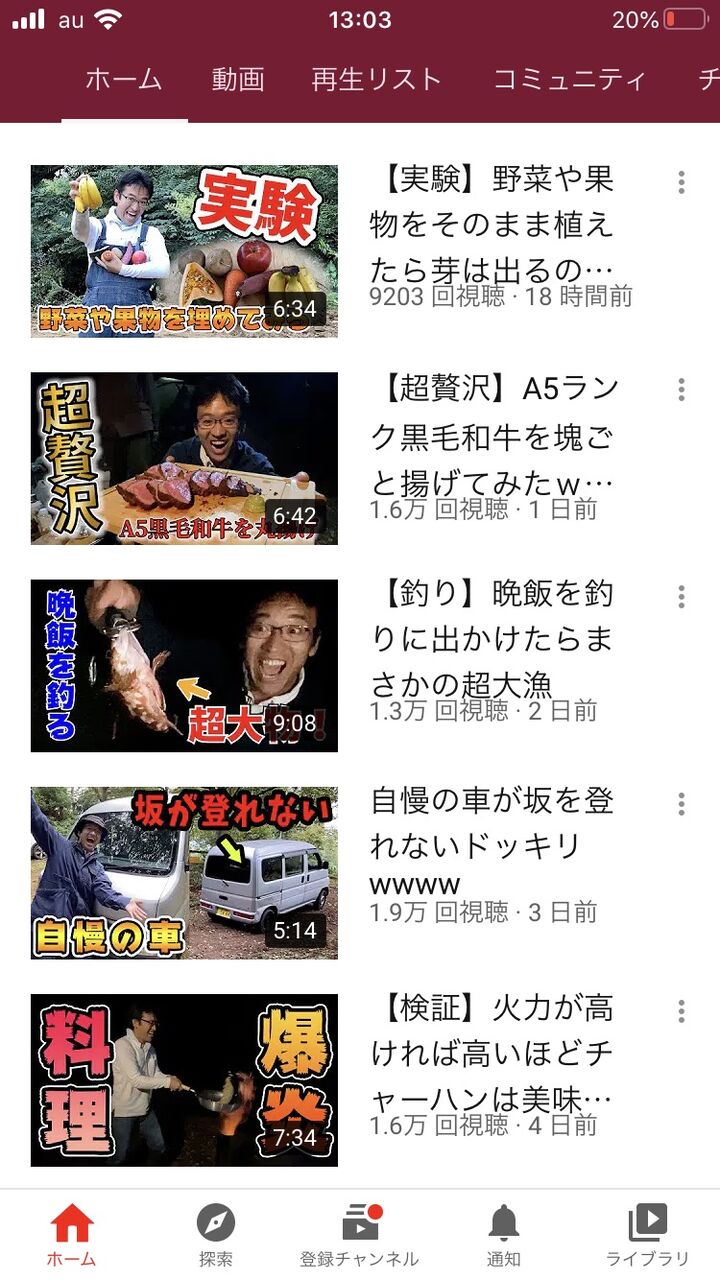Go to bottom ホーム navigation tab
The height and width of the screenshot is (1280, 720).
tap(72, 1235)
